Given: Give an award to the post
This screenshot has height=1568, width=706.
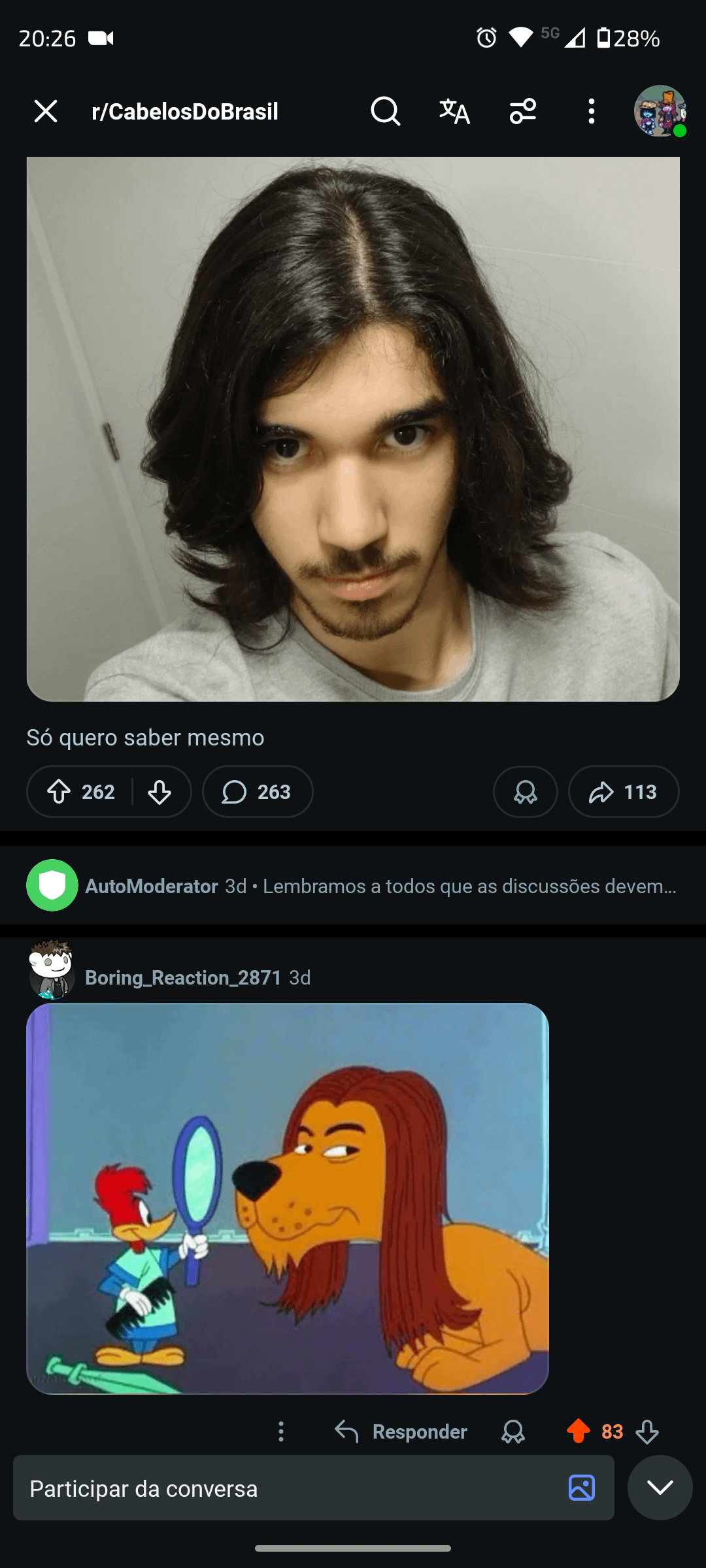Looking at the screenshot, I should coord(525,792).
